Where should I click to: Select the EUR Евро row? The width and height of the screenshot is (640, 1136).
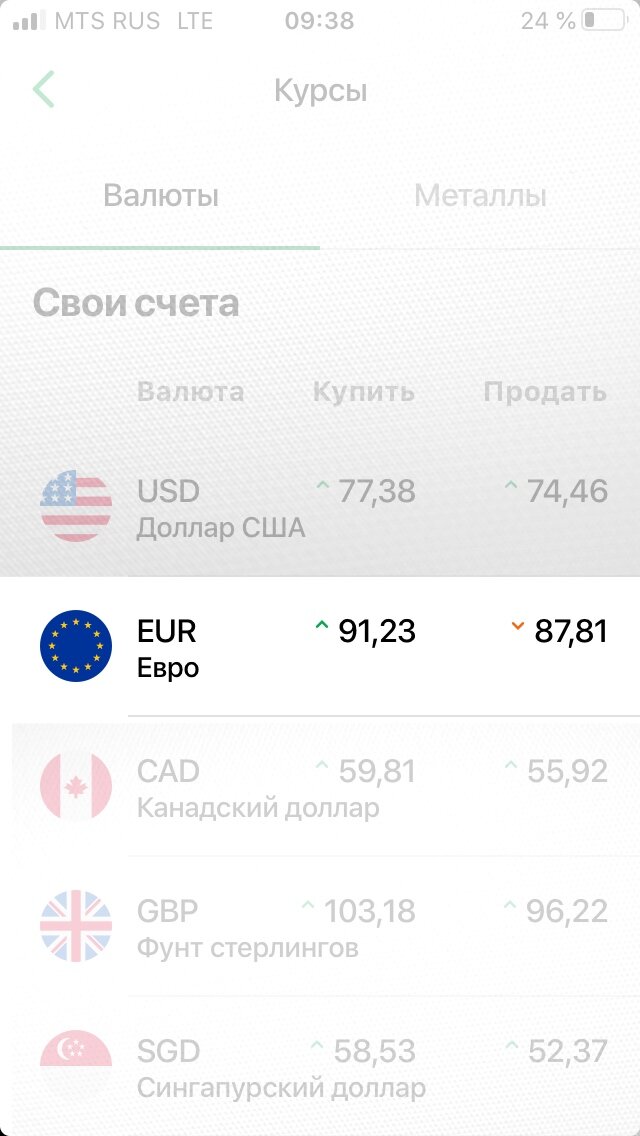pyautogui.click(x=320, y=647)
